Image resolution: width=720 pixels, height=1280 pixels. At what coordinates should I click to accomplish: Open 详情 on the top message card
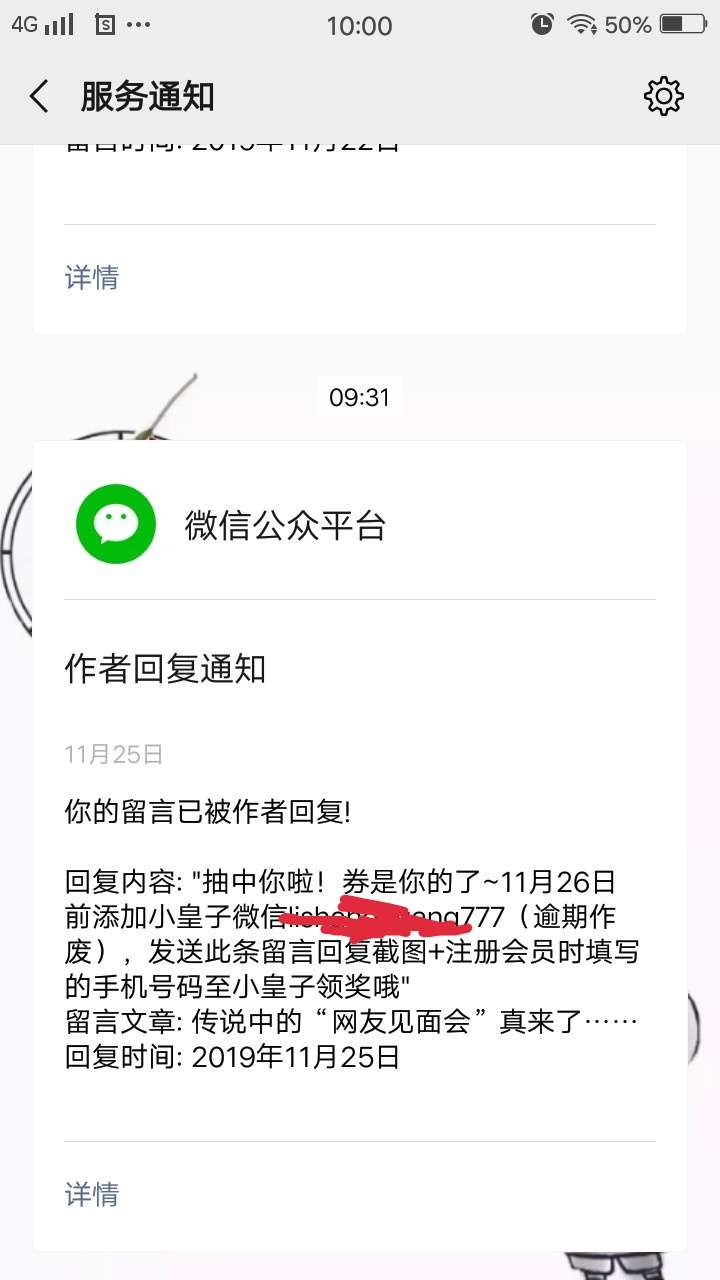(x=94, y=277)
